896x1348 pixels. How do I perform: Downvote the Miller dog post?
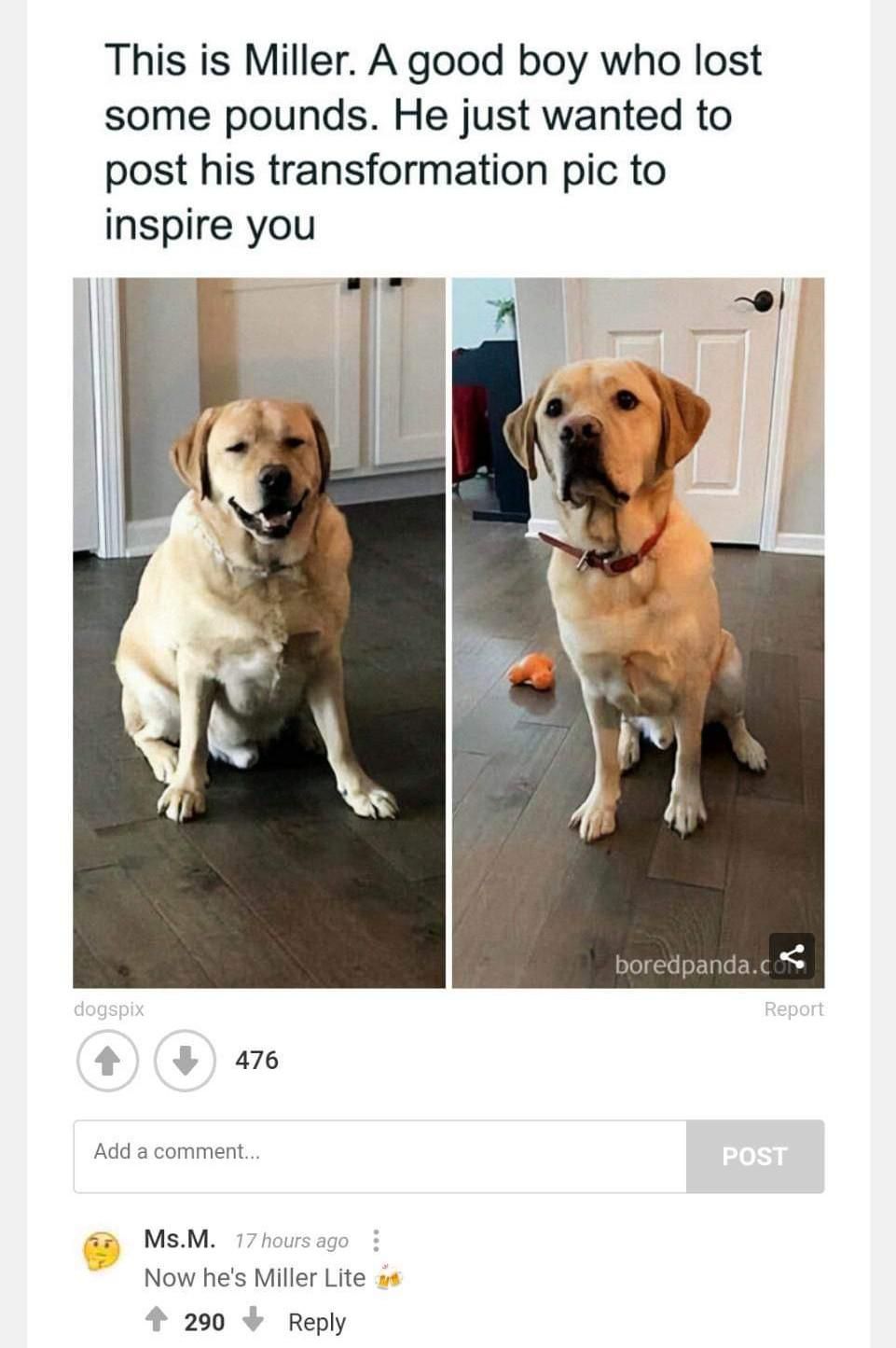pyautogui.click(x=185, y=1060)
